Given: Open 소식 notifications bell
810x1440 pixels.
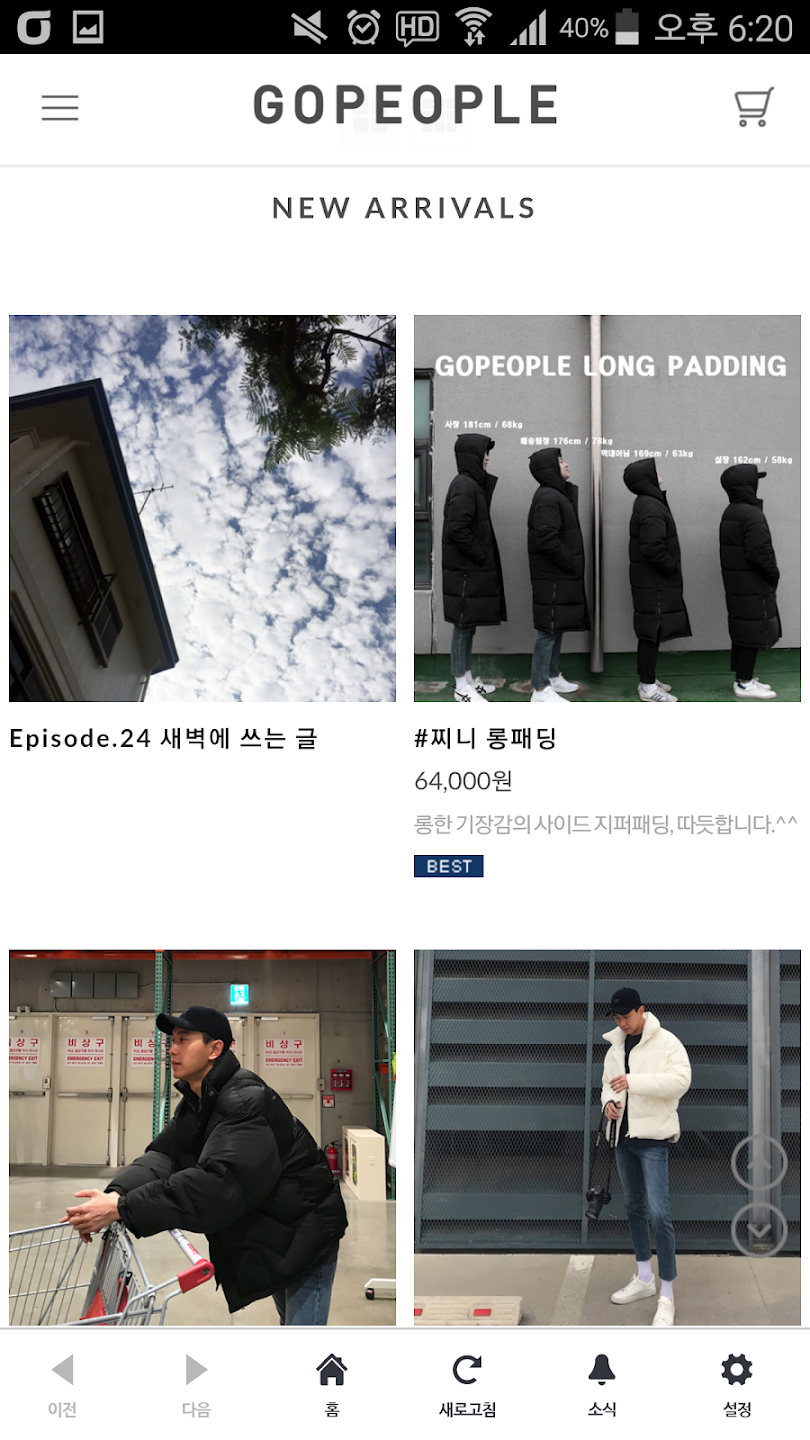Looking at the screenshot, I should point(602,1385).
